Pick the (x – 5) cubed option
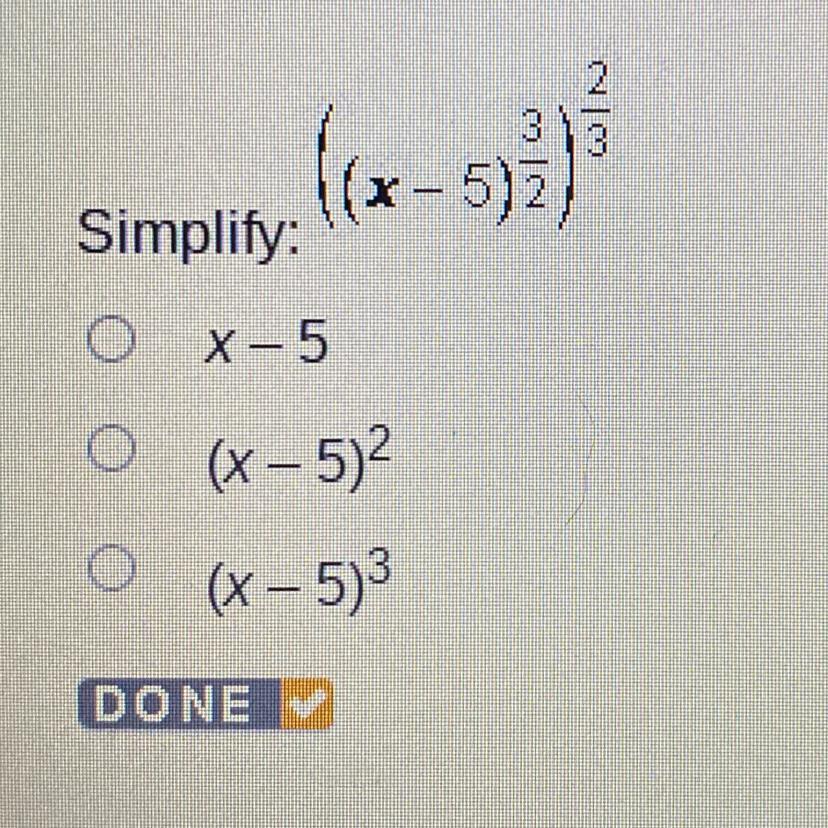This screenshot has height=828, width=828. coord(111,568)
